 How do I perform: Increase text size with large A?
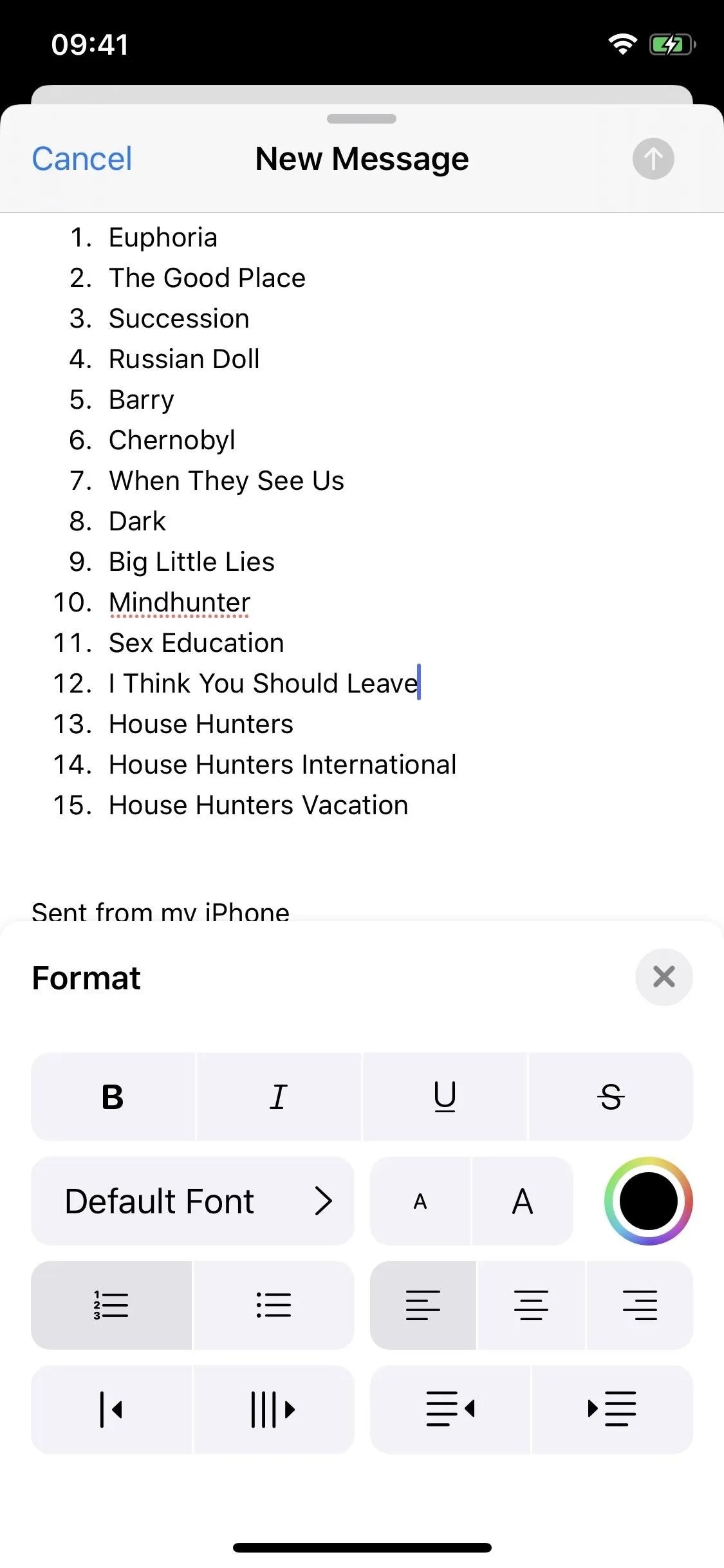523,1201
